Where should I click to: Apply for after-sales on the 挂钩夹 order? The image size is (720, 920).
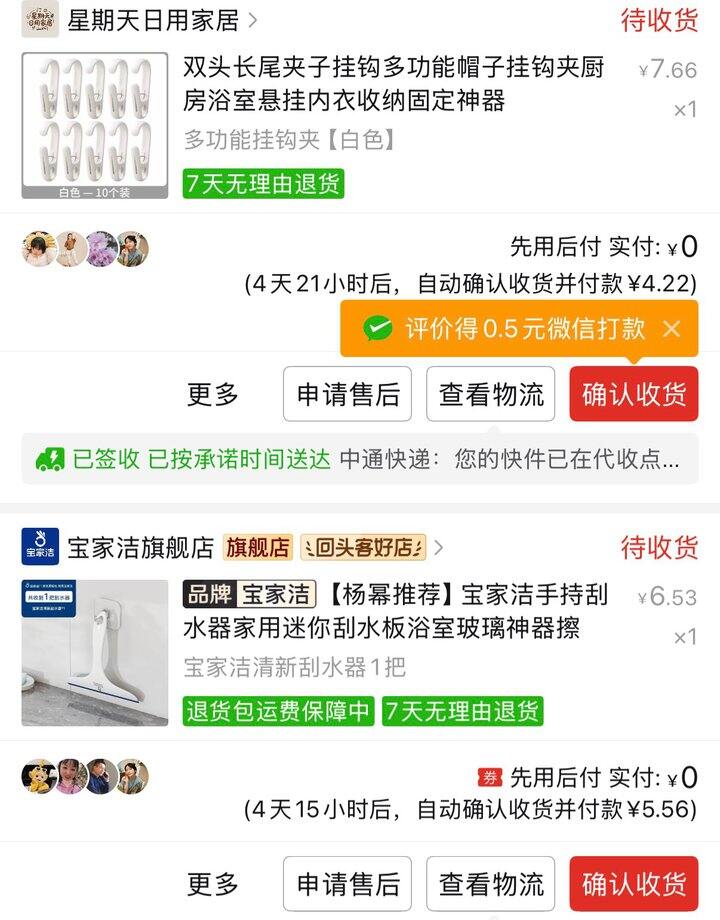click(x=348, y=394)
